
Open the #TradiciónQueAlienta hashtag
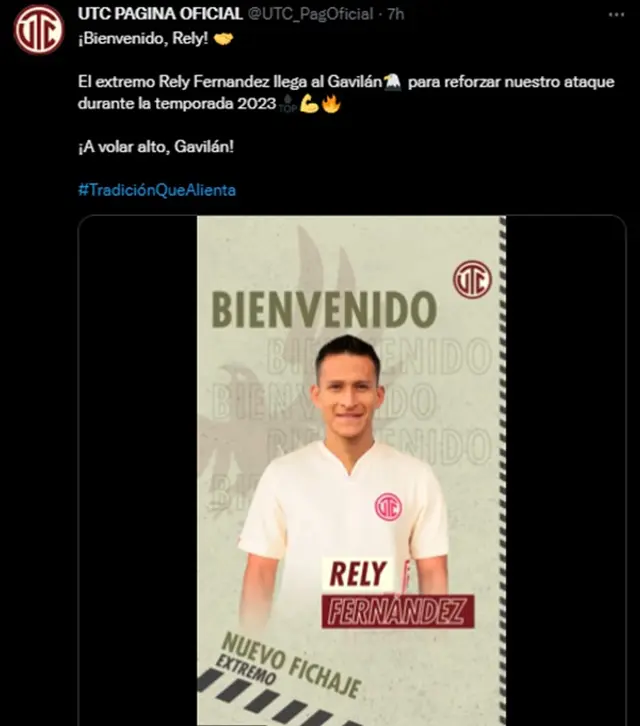point(157,189)
